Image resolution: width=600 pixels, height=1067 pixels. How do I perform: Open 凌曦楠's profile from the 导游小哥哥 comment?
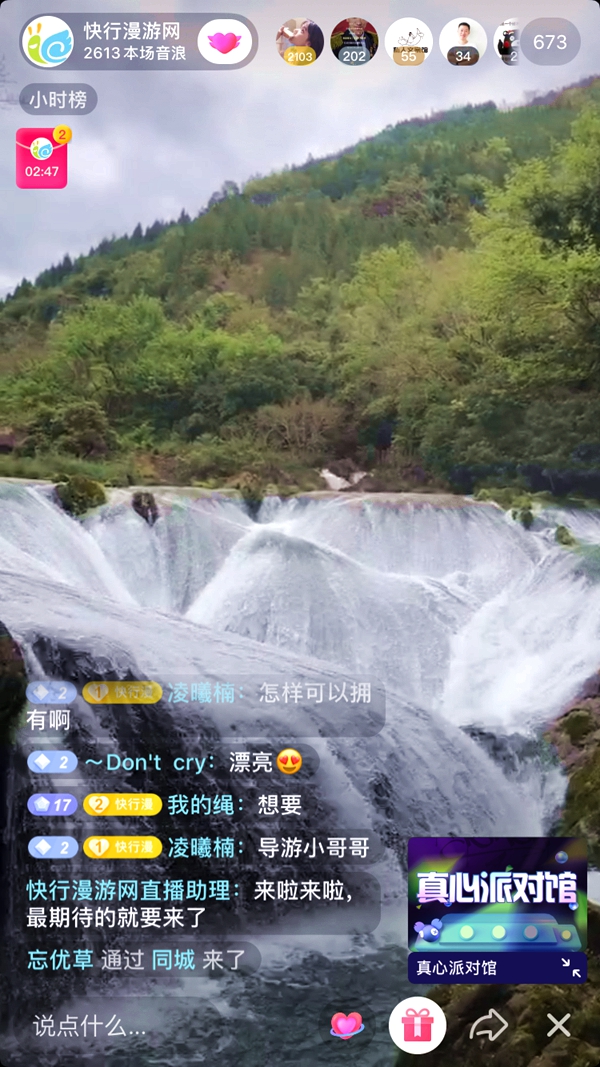tap(207, 848)
